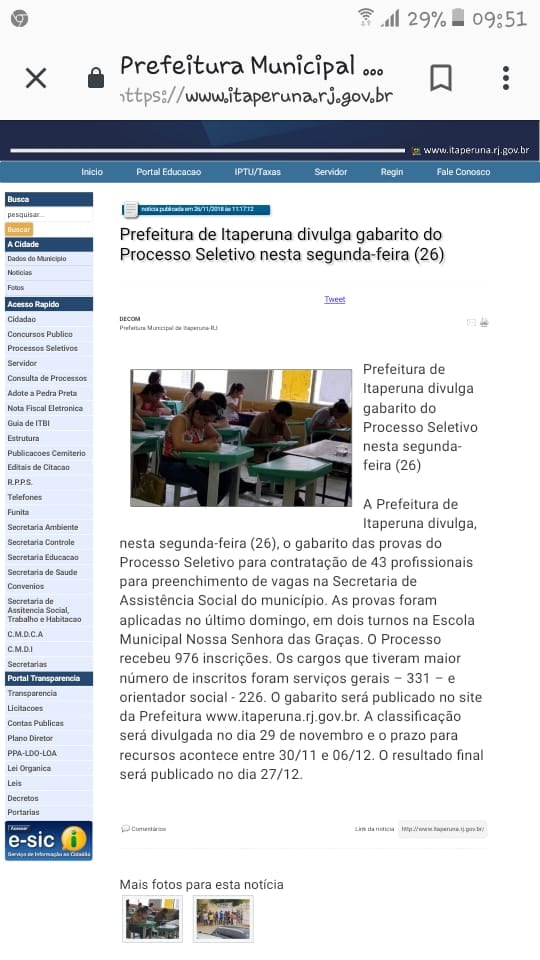Viewport: 540px width, 960px height.
Task: Open Licitacoes in Portal Transparencia
Action: 25,708
